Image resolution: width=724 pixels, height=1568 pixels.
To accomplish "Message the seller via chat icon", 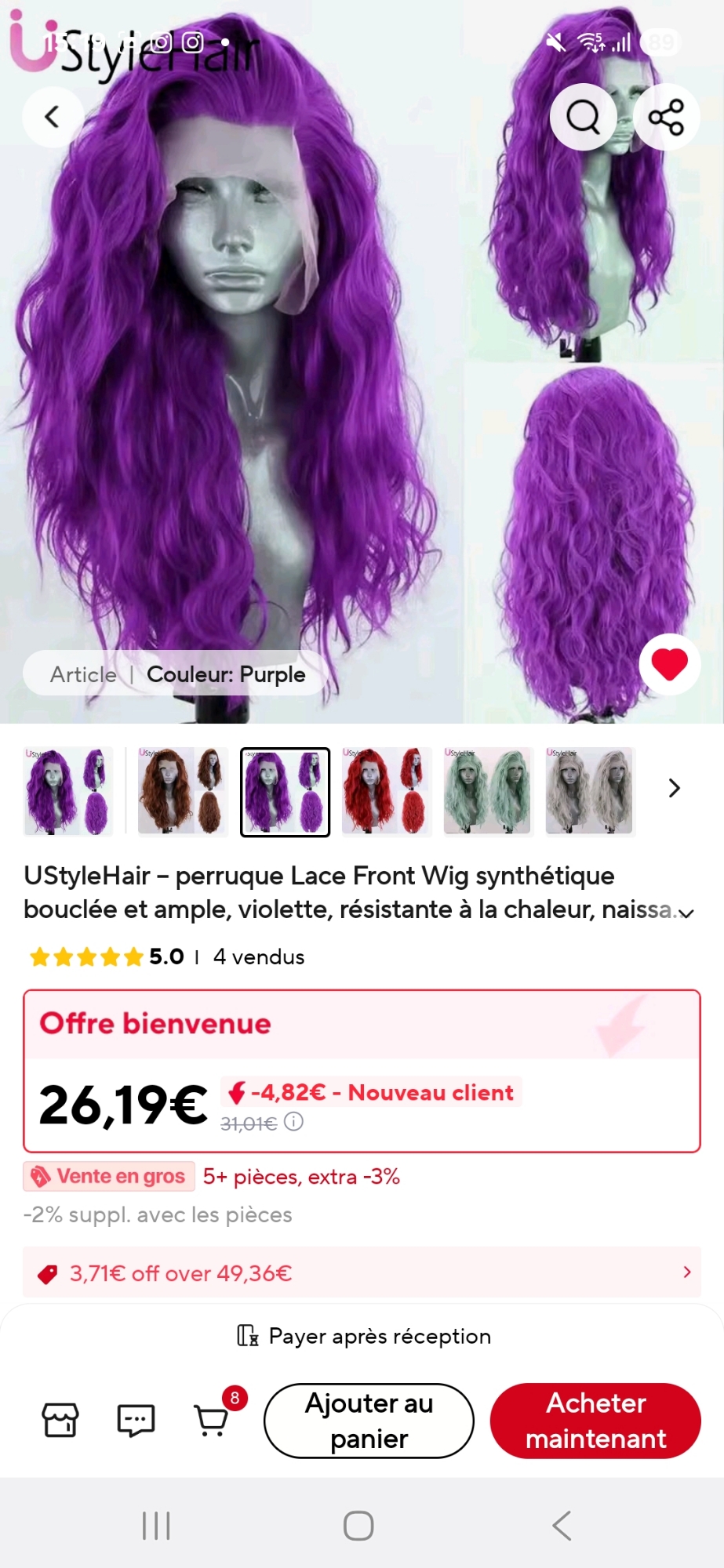I will point(136,1420).
